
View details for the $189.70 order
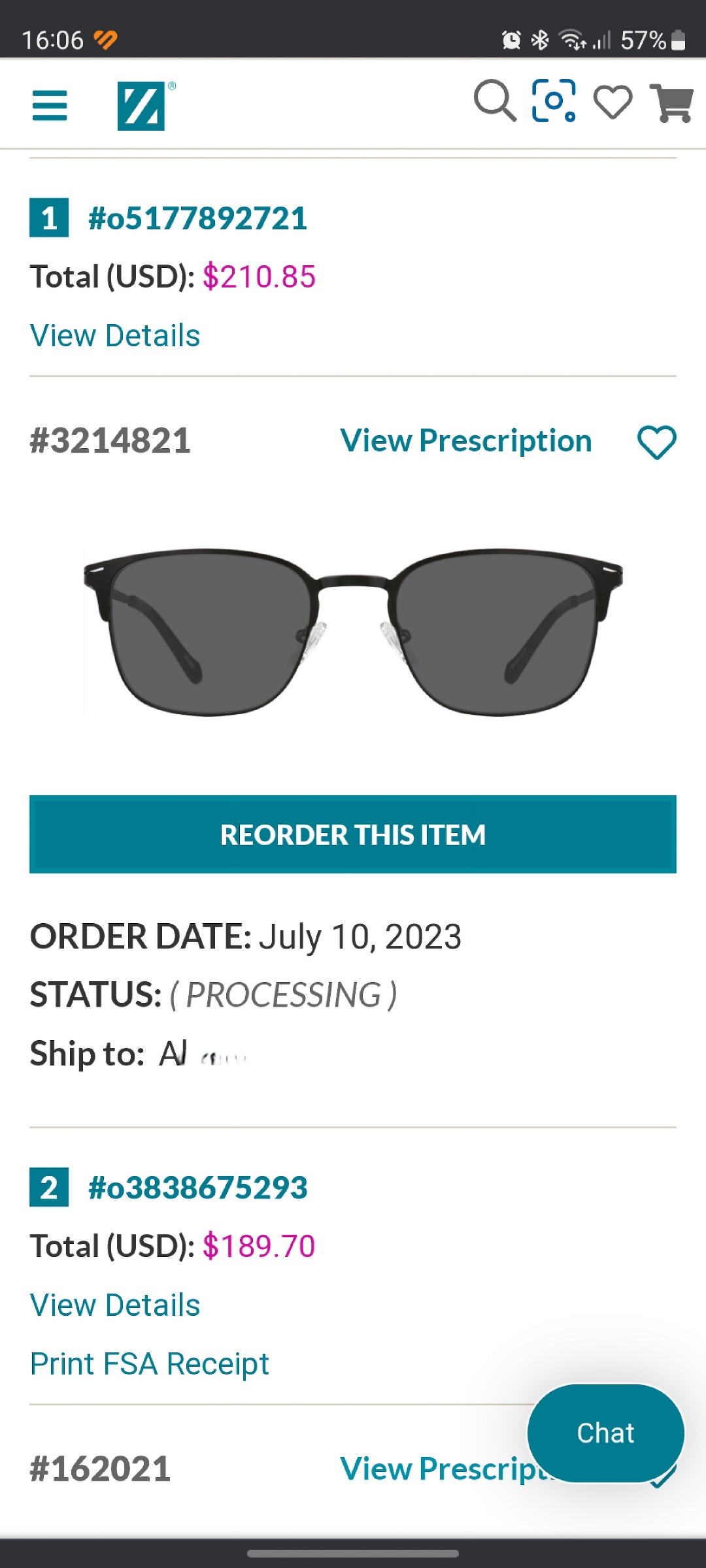(x=115, y=1305)
